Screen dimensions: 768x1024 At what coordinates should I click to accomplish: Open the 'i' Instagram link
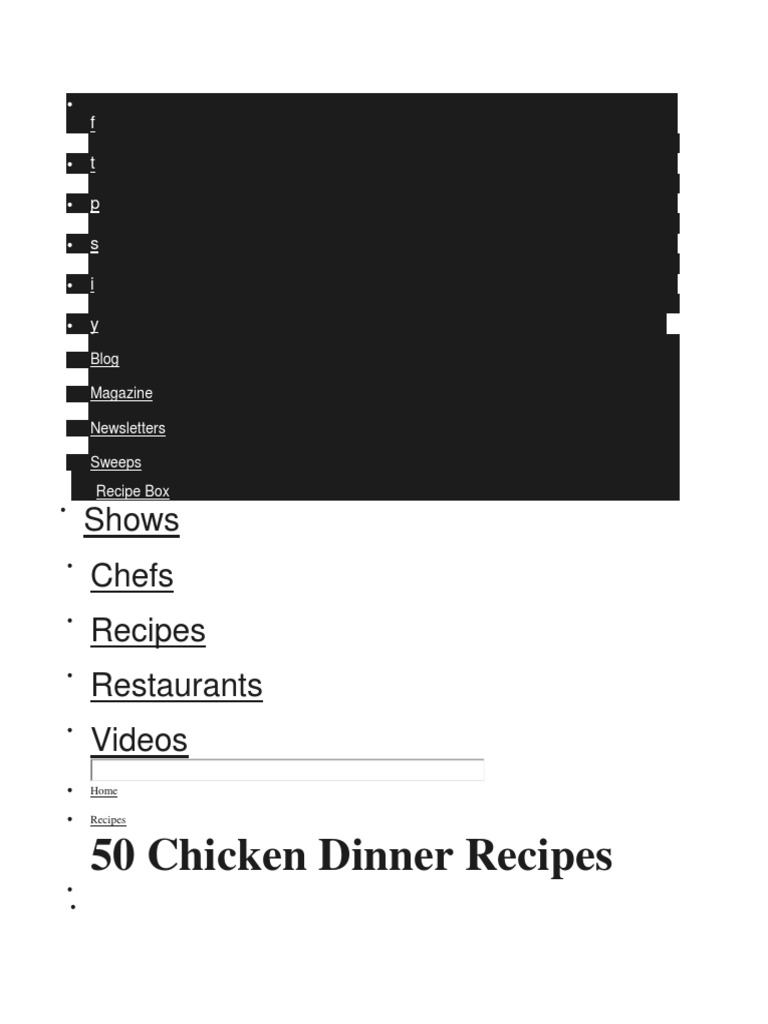coord(92,284)
